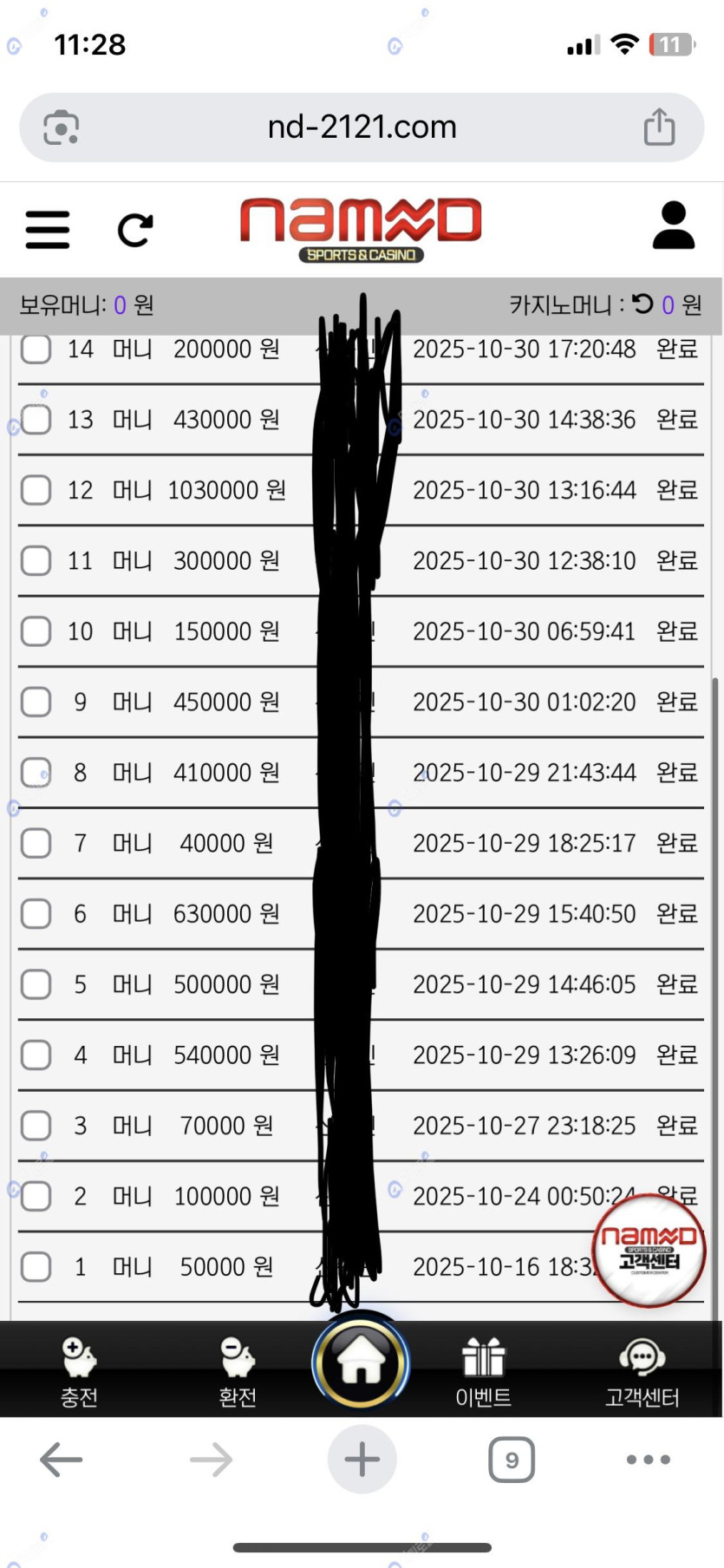
Task: Reload the page with the refresh icon
Action: pyautogui.click(x=135, y=230)
